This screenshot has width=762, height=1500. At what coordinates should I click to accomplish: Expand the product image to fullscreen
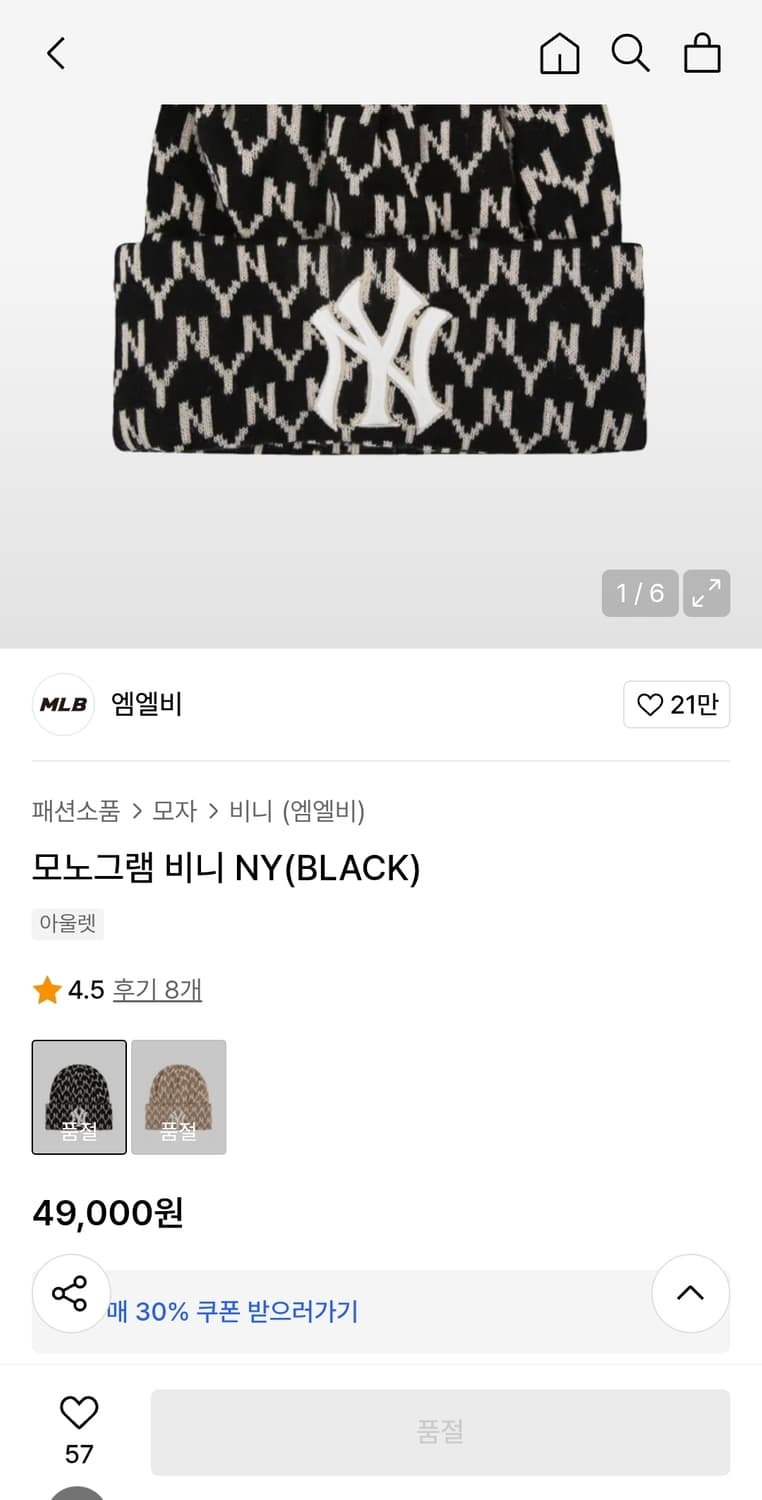[x=707, y=593]
